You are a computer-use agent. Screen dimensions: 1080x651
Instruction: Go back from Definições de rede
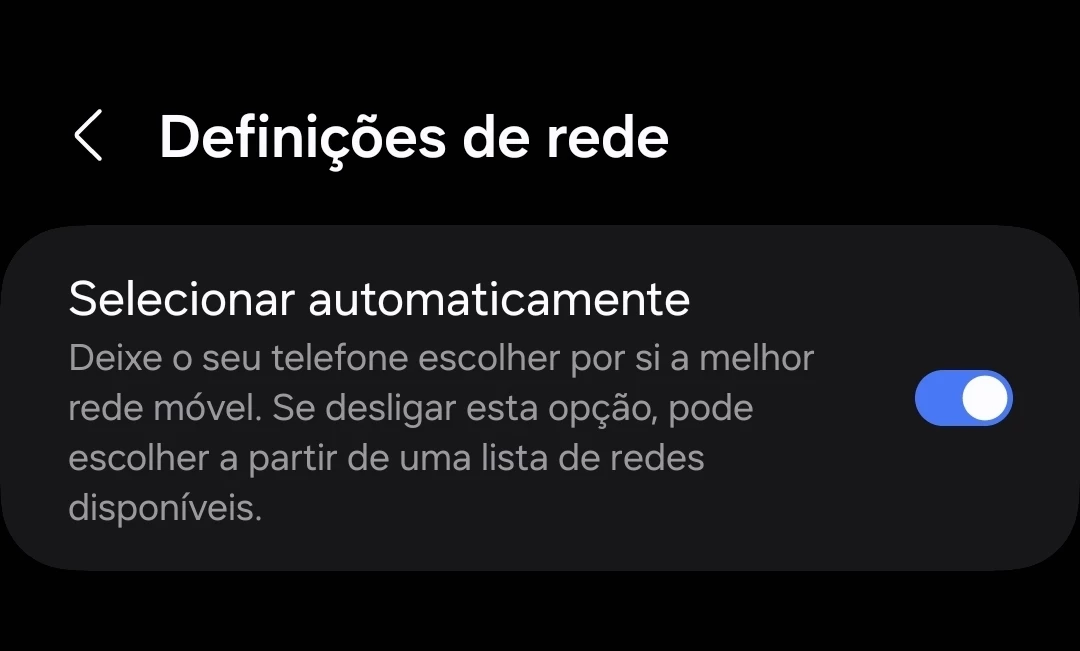coord(88,136)
